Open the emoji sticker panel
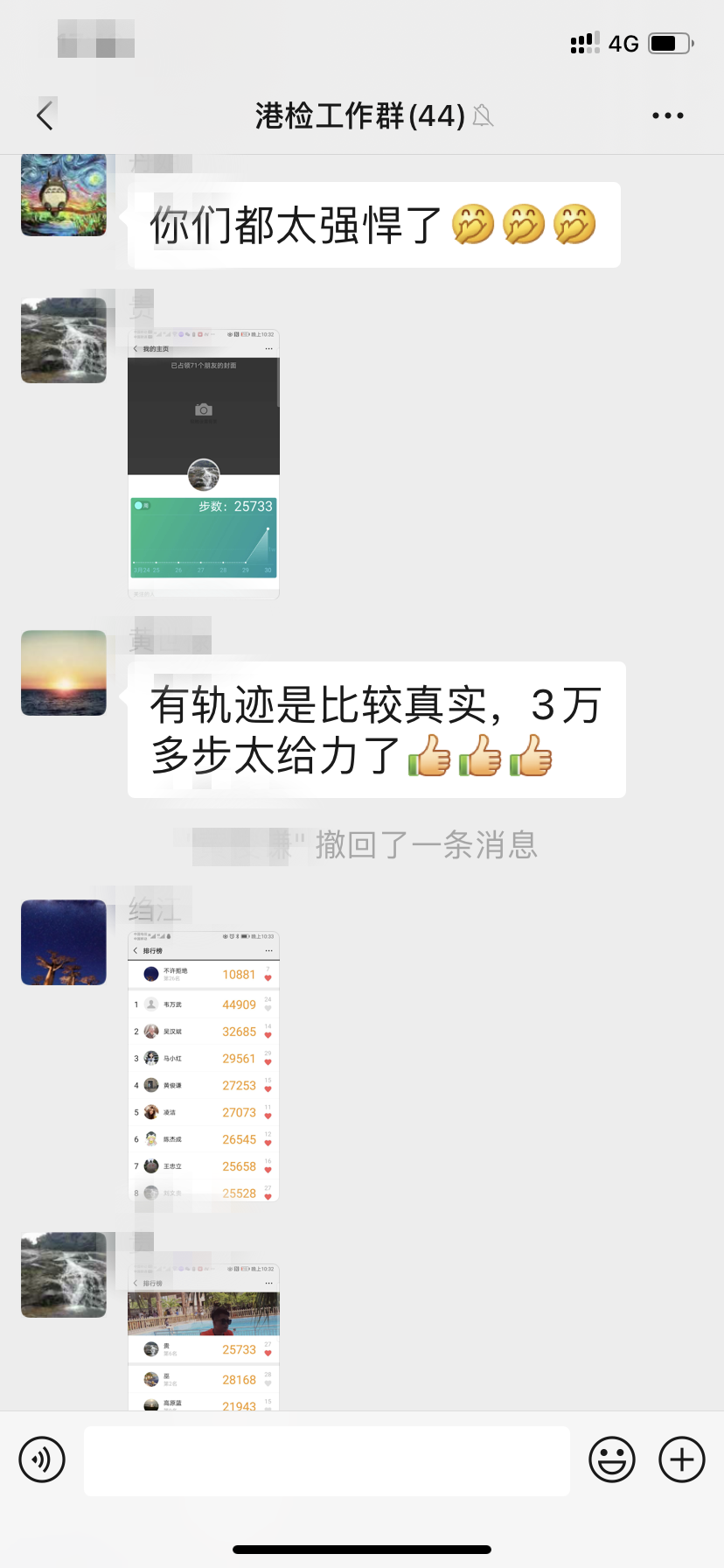The image size is (724, 1568). tap(611, 1459)
